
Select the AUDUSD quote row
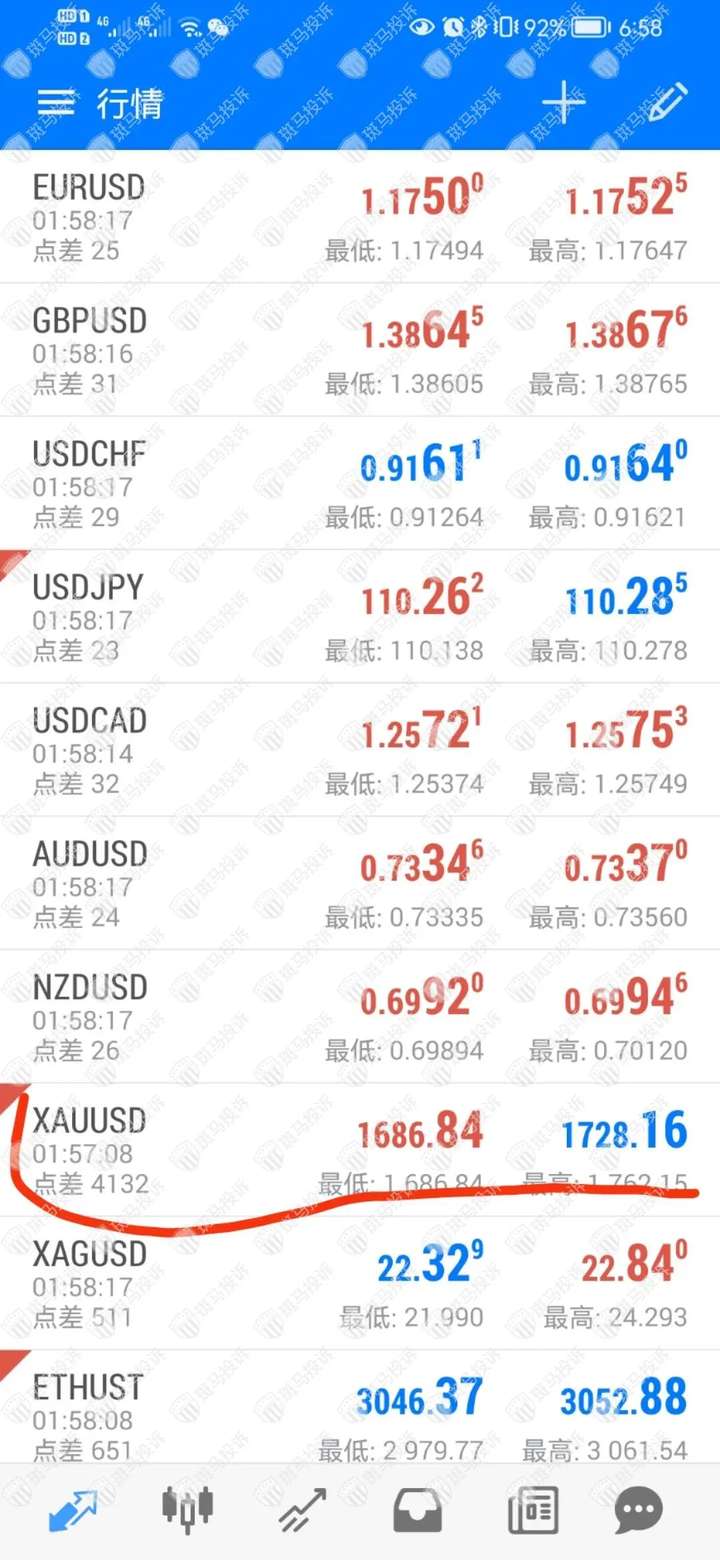pyautogui.click(x=360, y=883)
